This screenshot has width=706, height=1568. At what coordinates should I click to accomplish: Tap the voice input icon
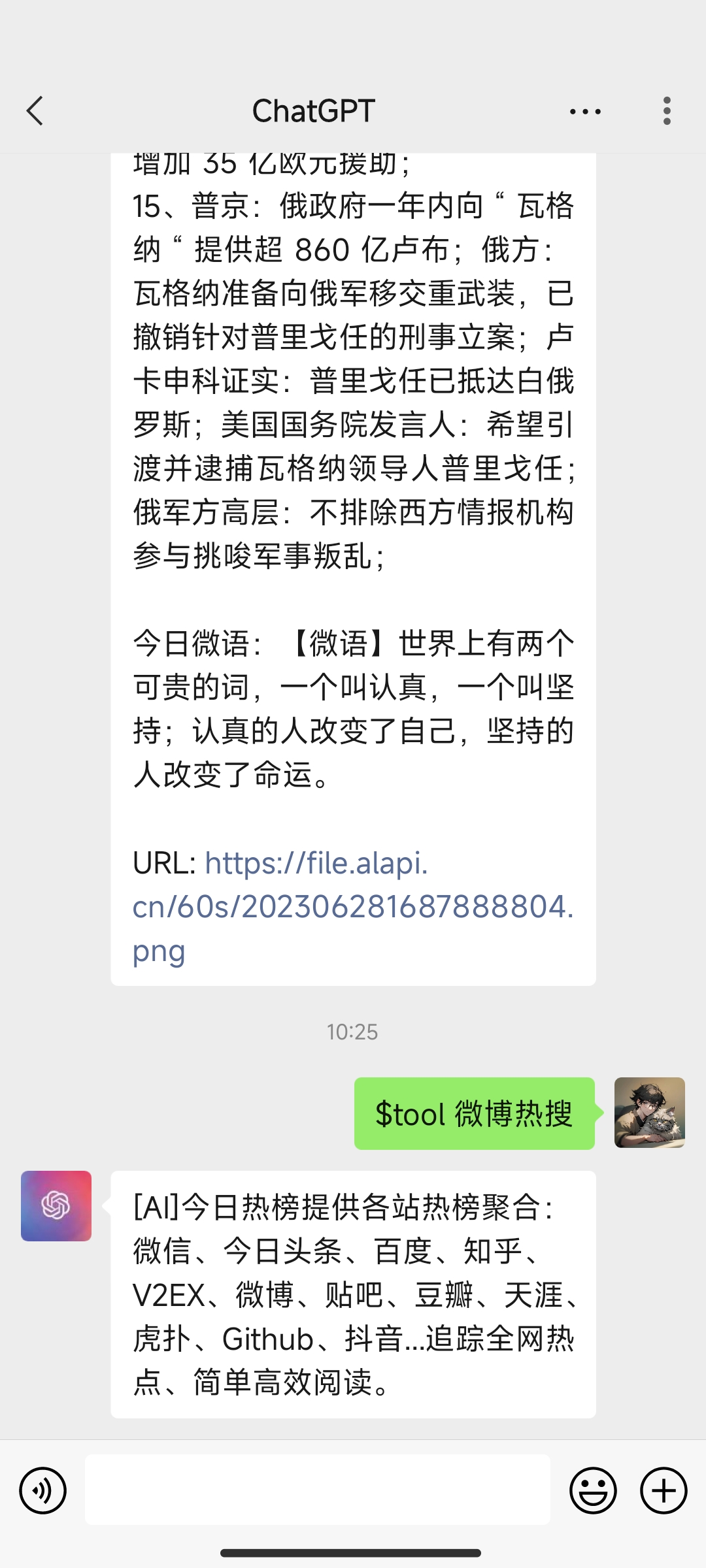(x=42, y=1490)
